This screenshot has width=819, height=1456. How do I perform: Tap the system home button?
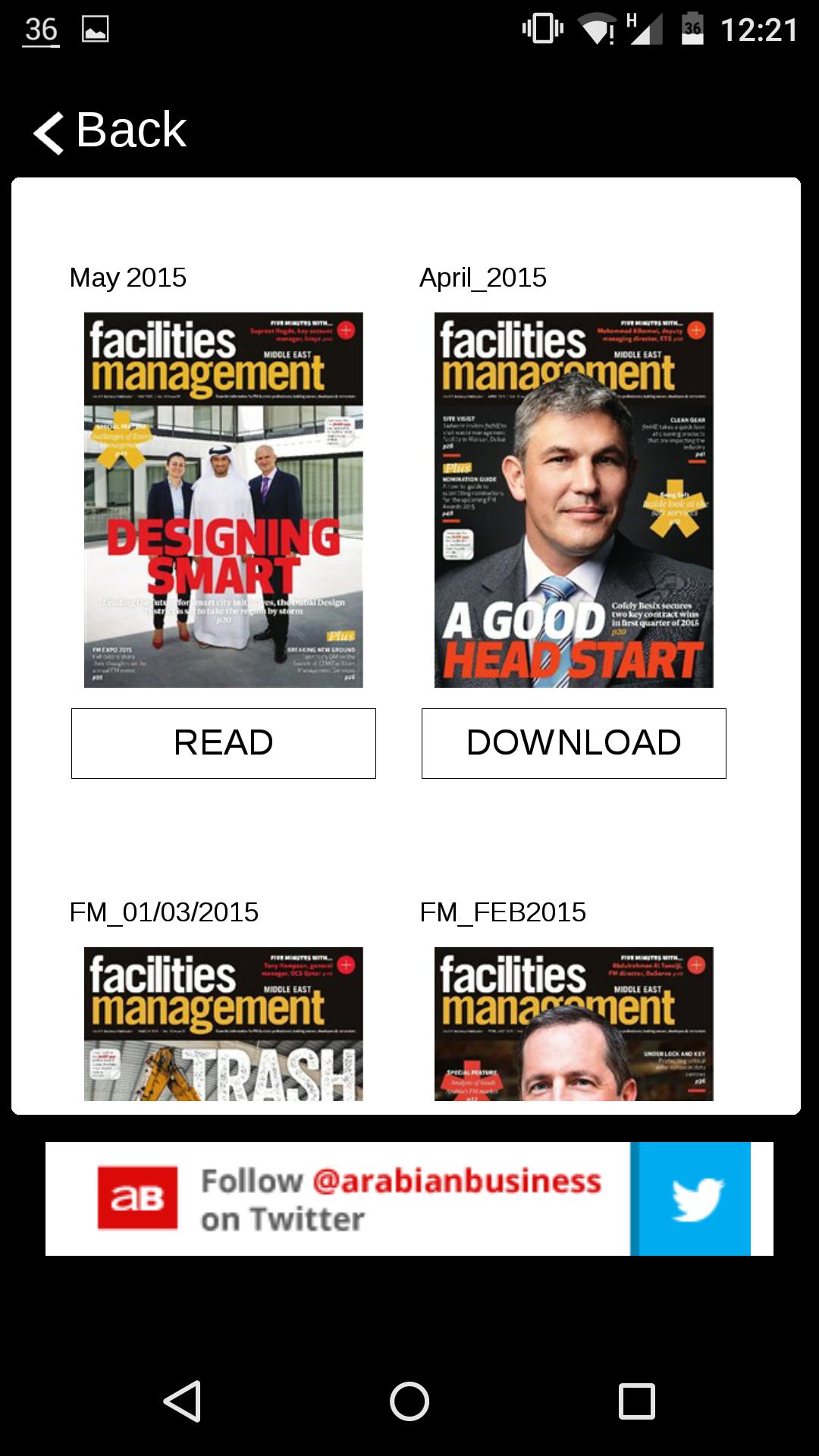click(x=409, y=1401)
